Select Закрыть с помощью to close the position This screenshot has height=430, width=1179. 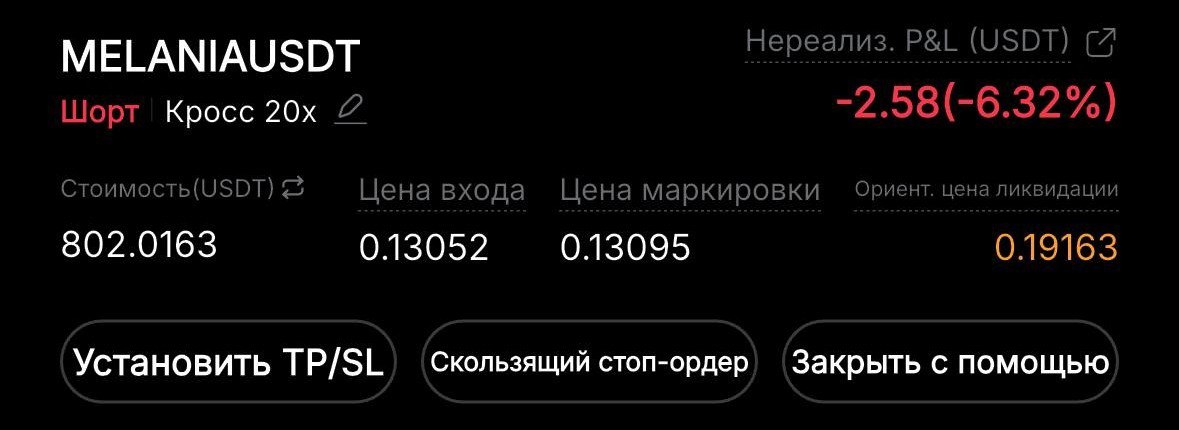pyautogui.click(x=950, y=362)
